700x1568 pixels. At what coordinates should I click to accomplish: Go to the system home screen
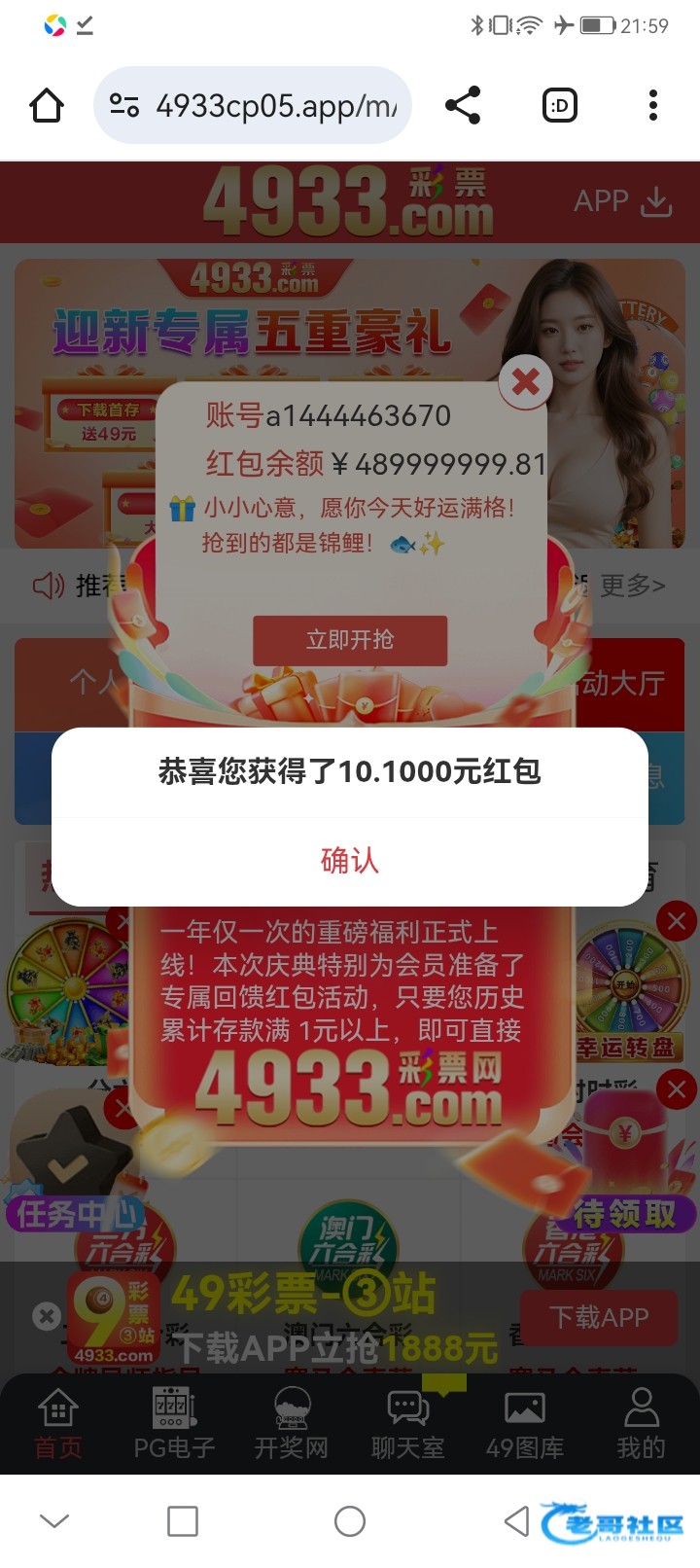[x=350, y=1521]
